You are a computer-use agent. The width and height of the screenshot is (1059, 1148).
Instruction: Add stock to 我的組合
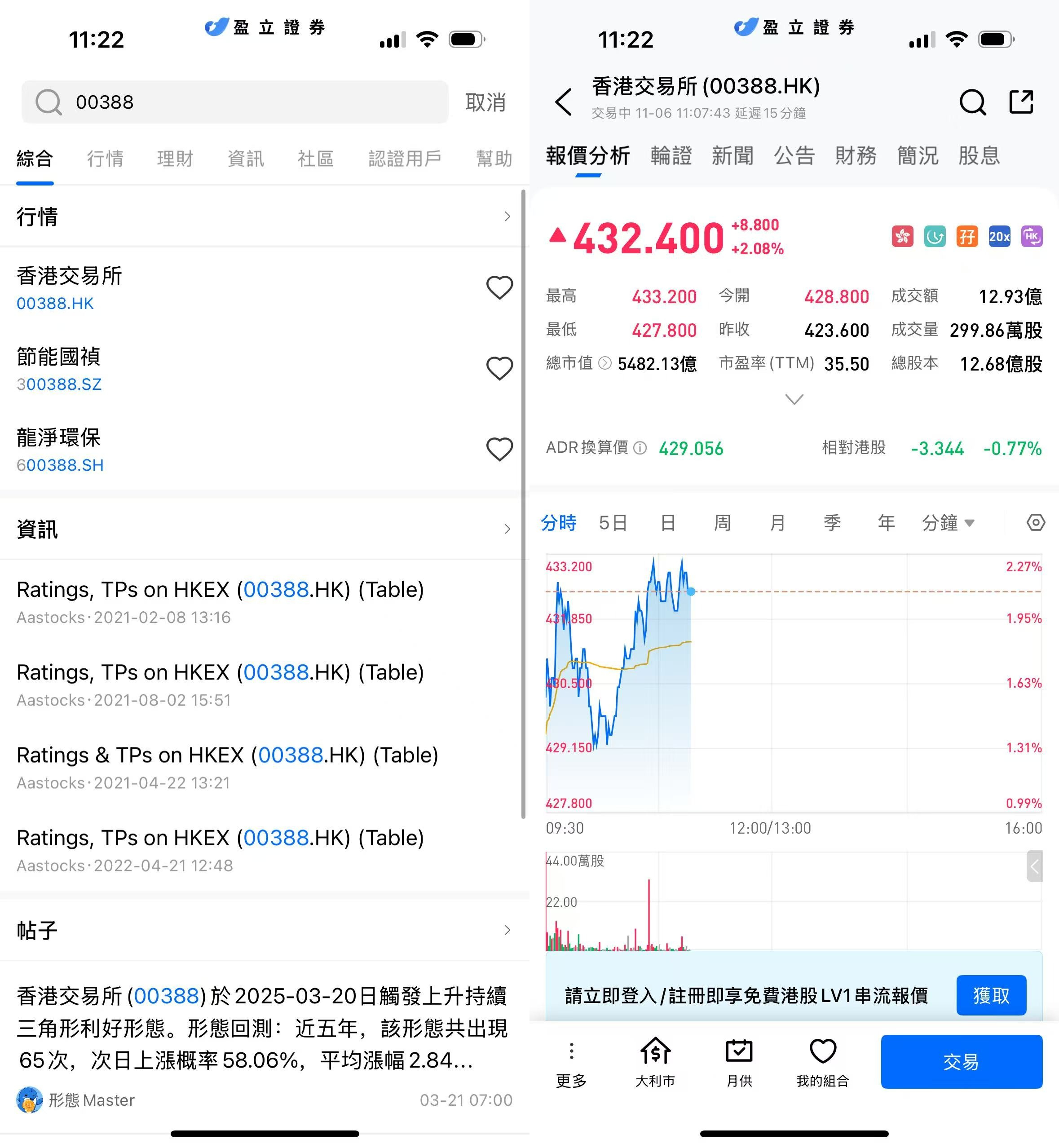pos(822,1061)
